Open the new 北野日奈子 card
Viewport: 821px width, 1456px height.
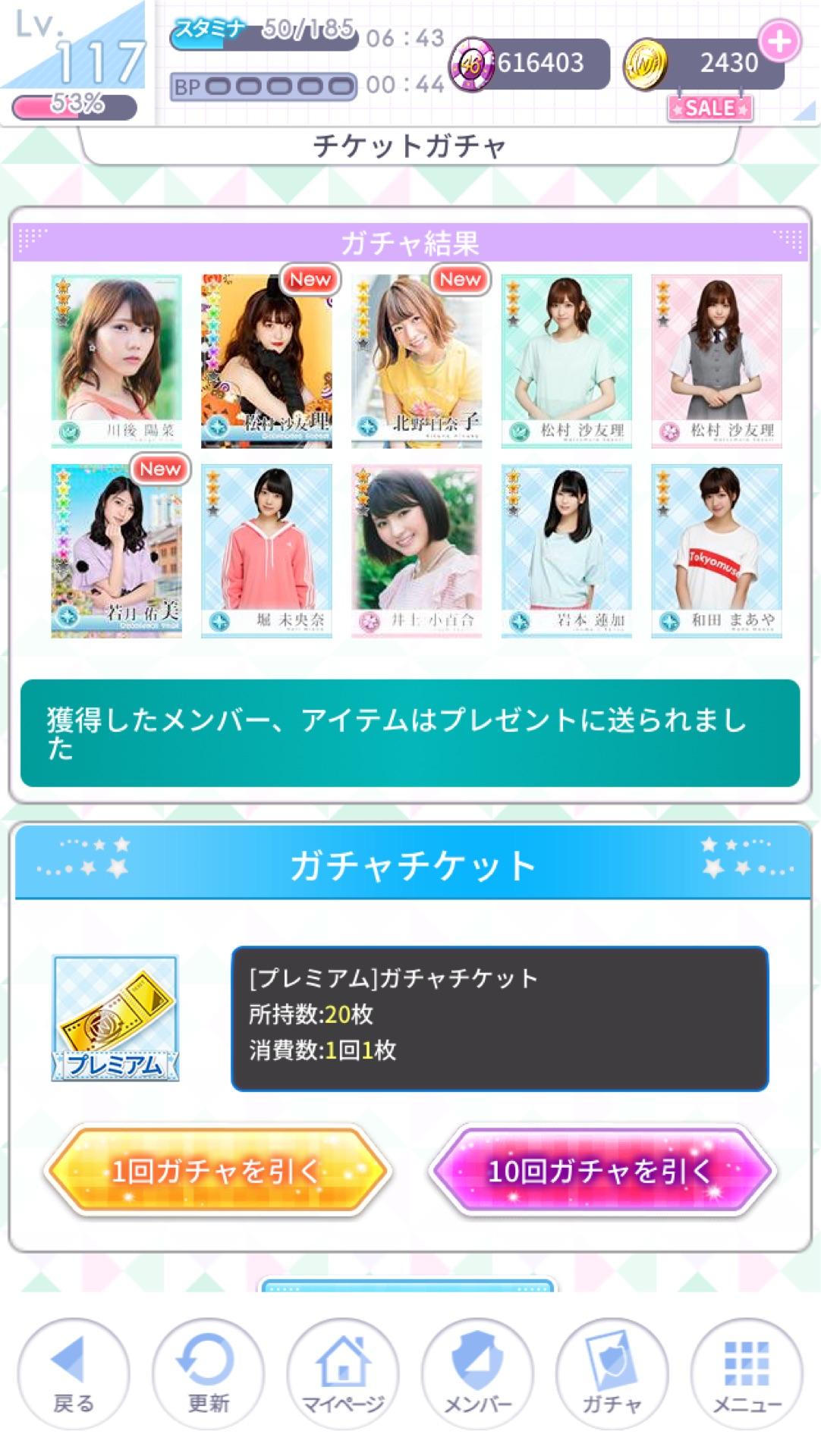(x=417, y=361)
